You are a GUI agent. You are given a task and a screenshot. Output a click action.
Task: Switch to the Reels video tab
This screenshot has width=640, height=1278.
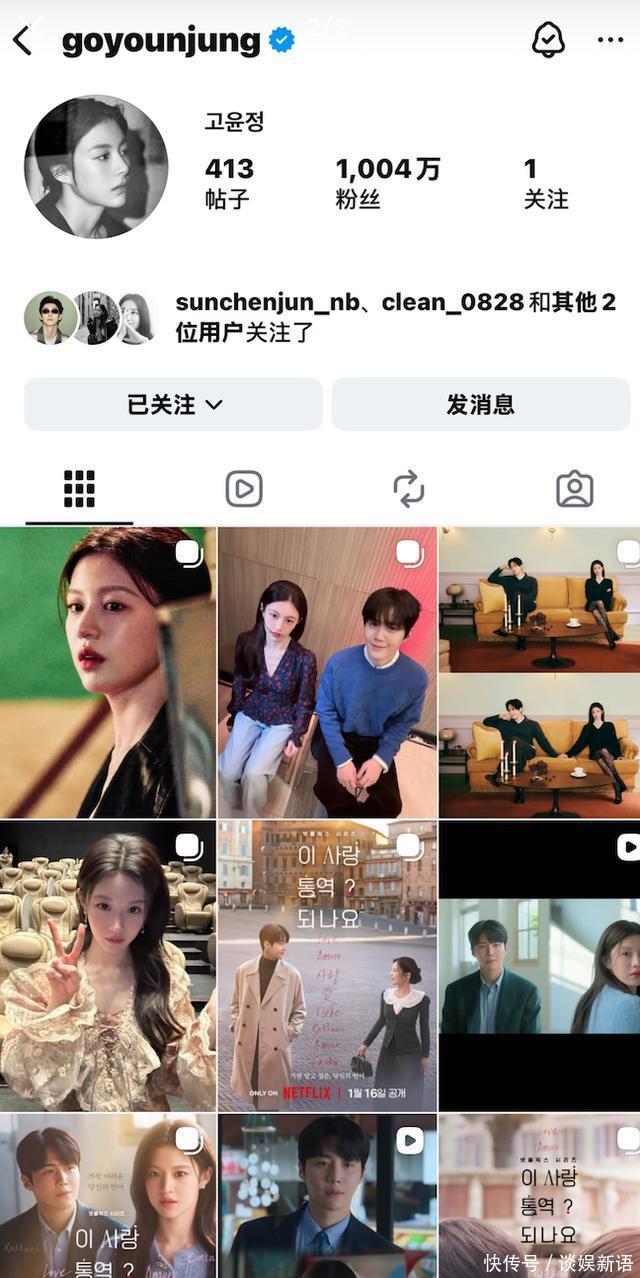[x=243, y=489]
